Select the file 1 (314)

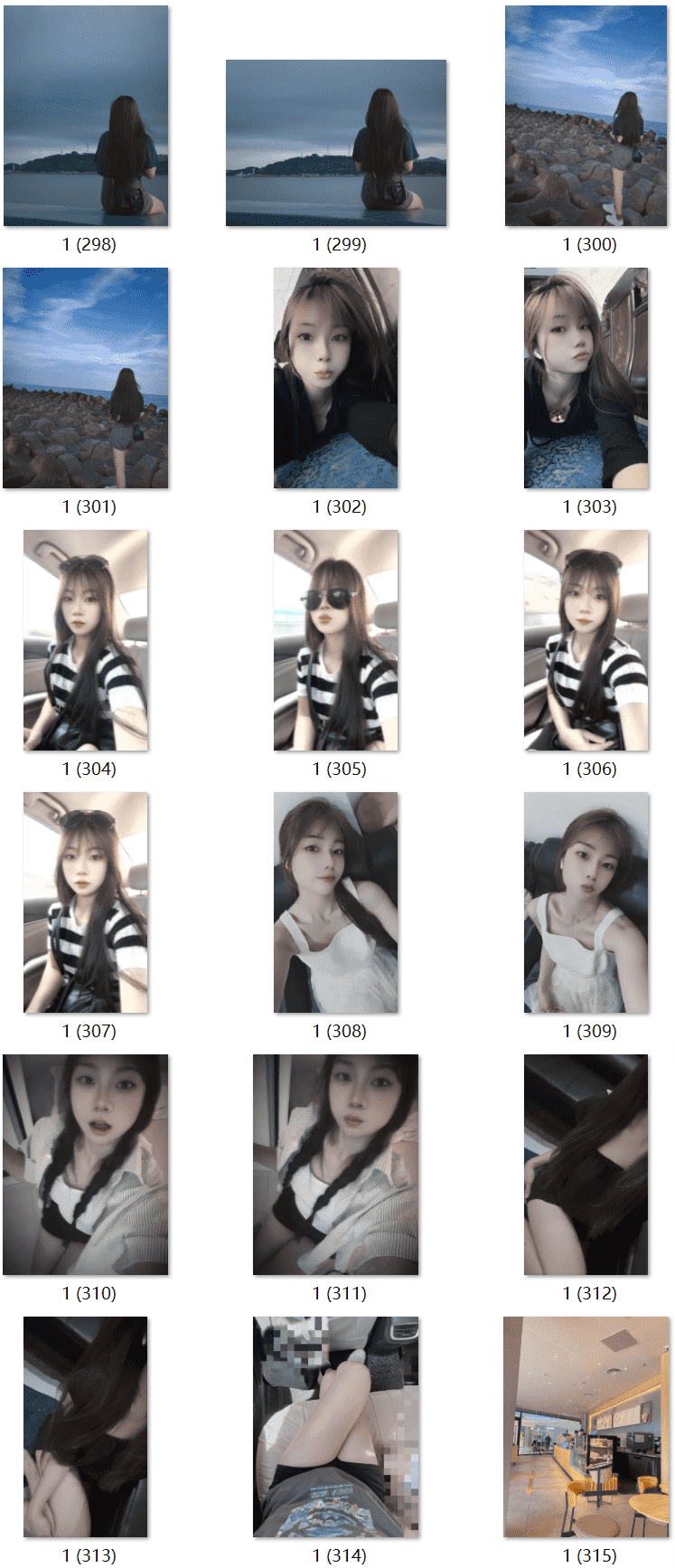pyautogui.click(x=336, y=1427)
